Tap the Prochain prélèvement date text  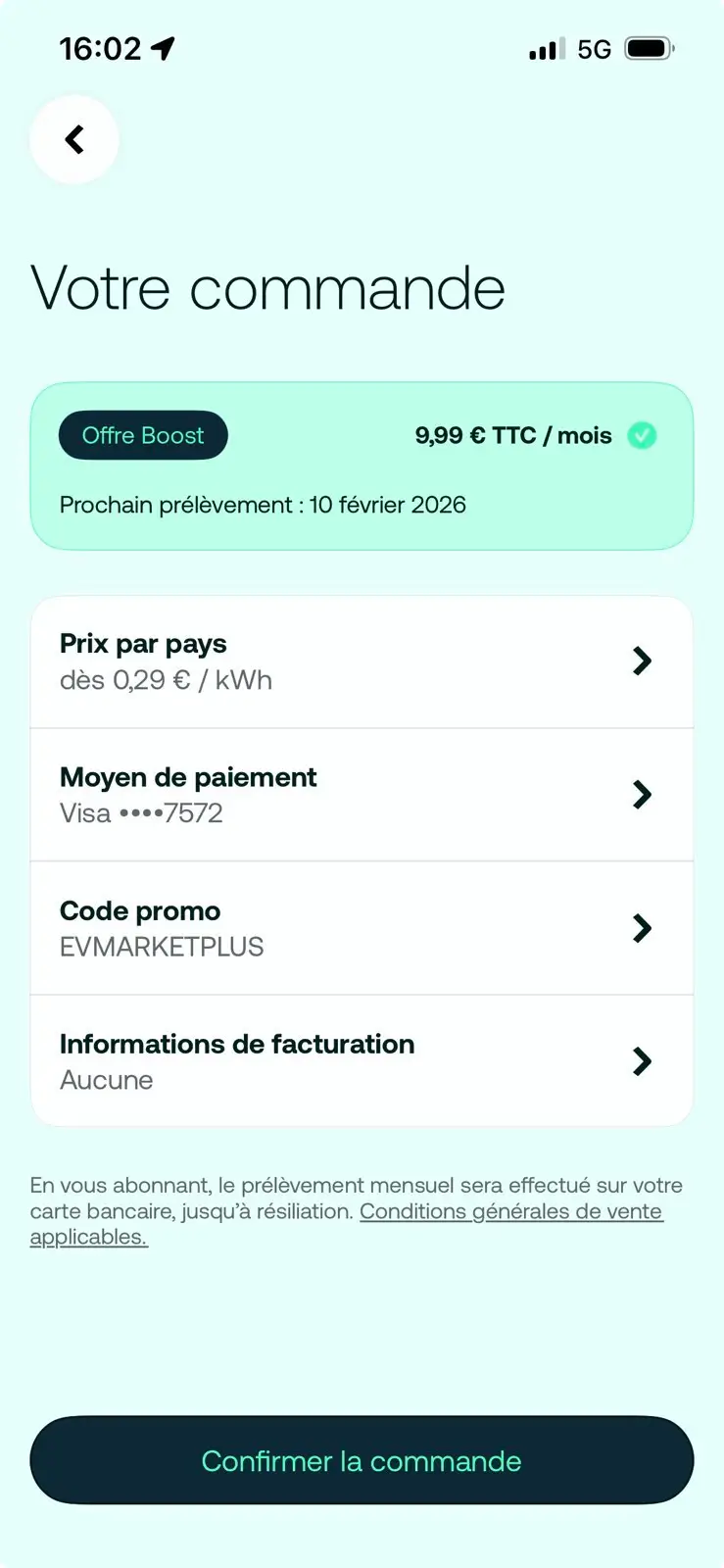265,505
